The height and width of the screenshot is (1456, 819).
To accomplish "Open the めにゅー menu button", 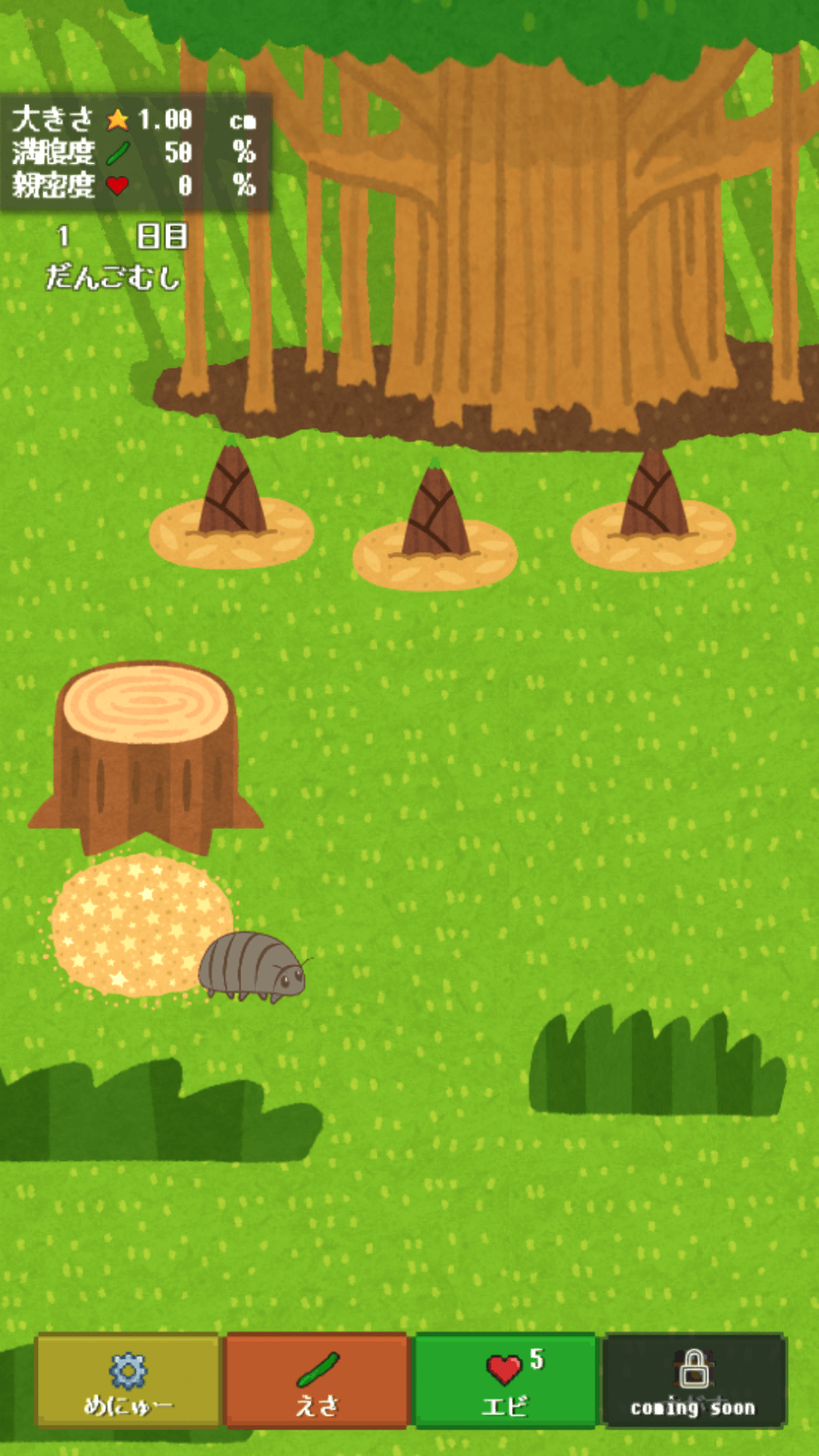I will 127,1380.
